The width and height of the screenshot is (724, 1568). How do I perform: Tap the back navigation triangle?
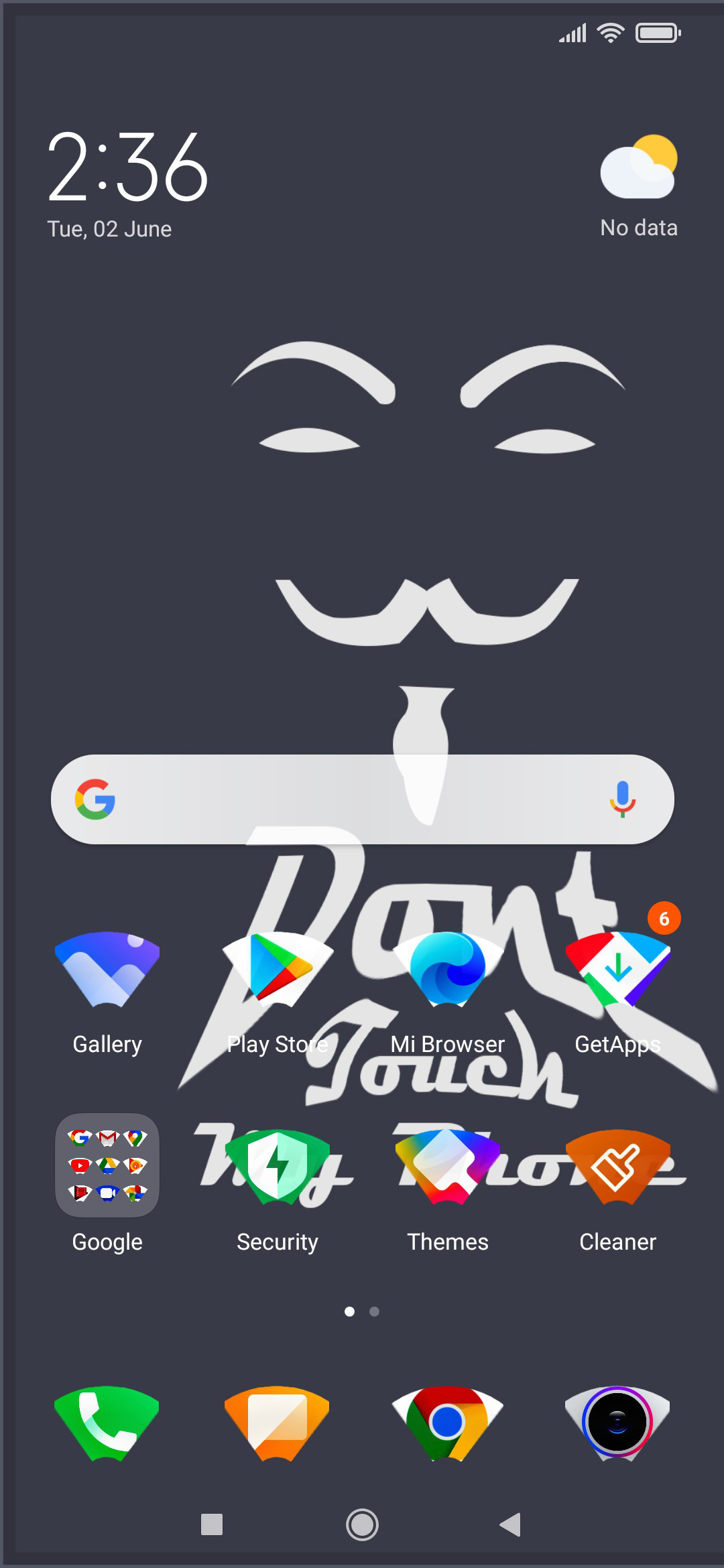(511, 1524)
